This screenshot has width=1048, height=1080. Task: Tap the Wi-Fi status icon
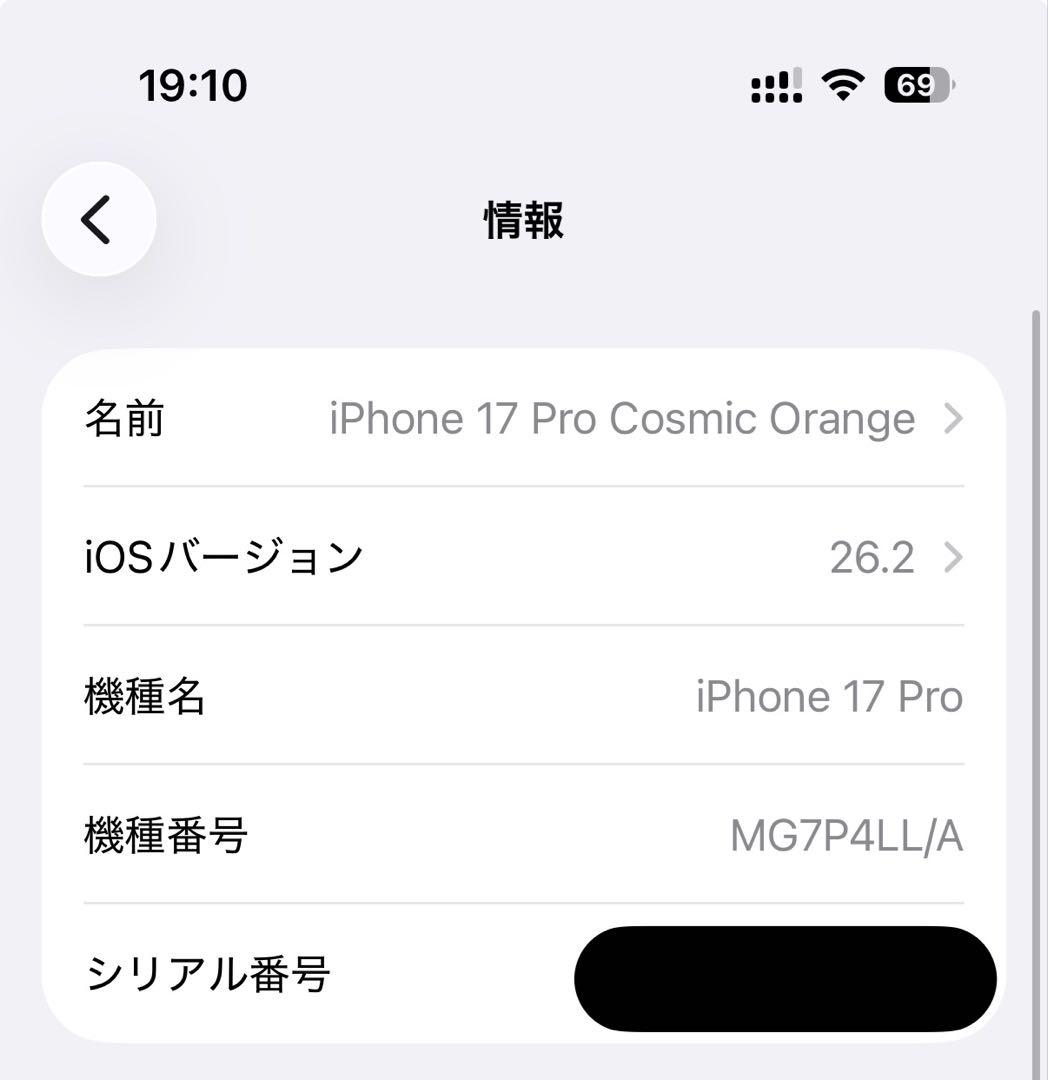[842, 86]
